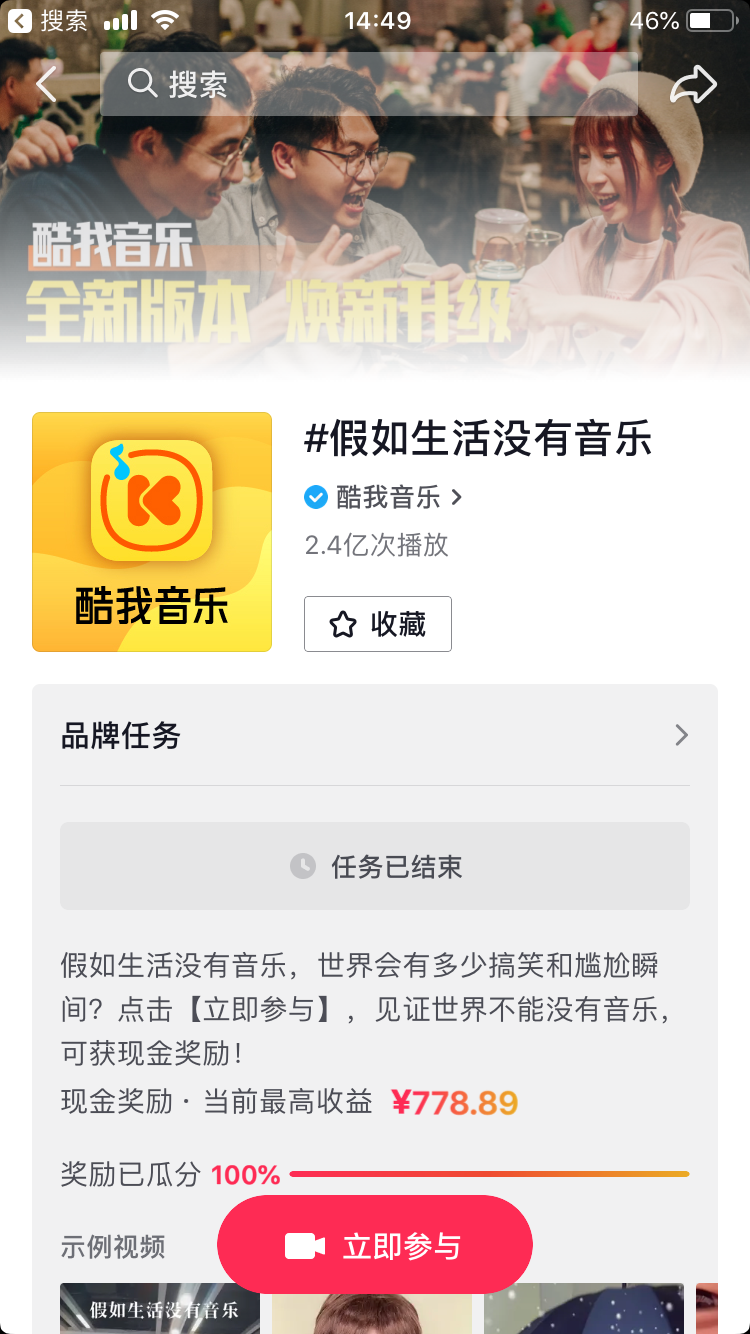
Task: Share this hashtag challenge page
Action: pyautogui.click(x=693, y=84)
